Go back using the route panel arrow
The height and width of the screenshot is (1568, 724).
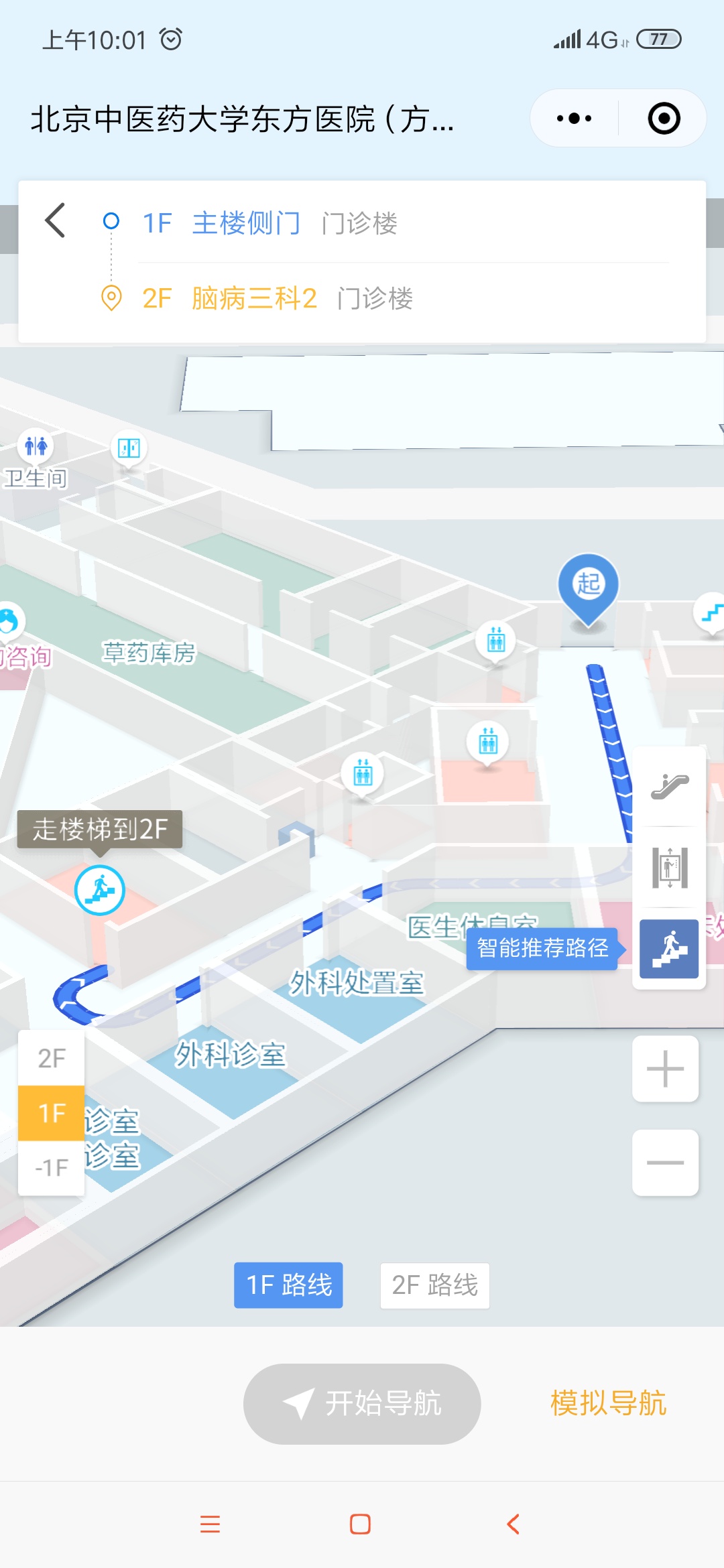click(56, 220)
